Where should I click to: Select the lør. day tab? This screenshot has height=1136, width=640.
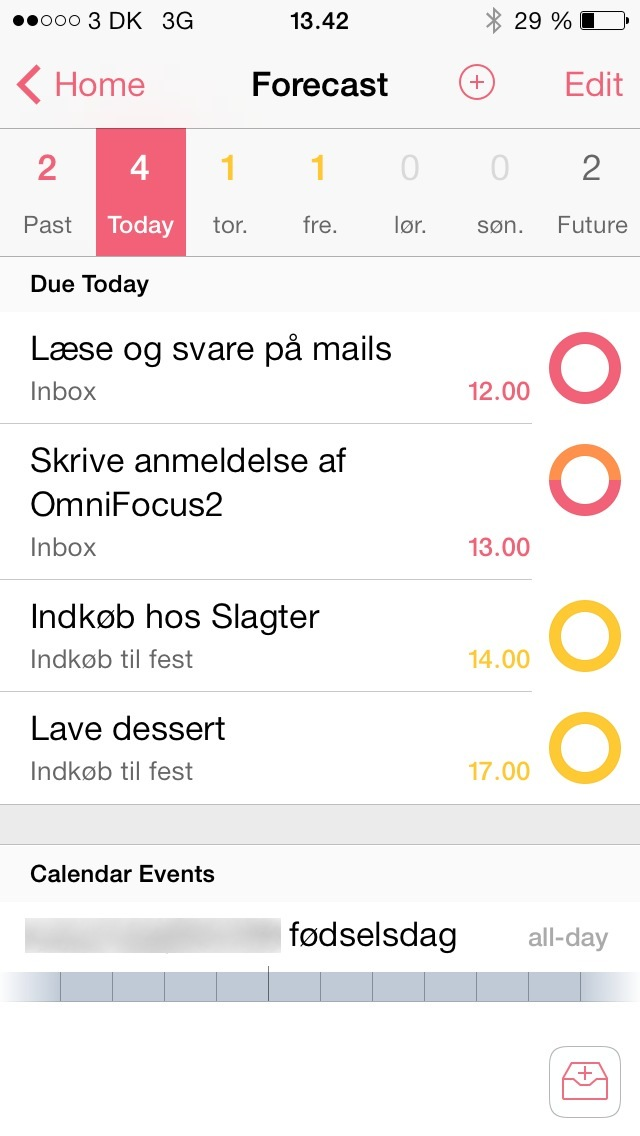pyautogui.click(x=409, y=193)
